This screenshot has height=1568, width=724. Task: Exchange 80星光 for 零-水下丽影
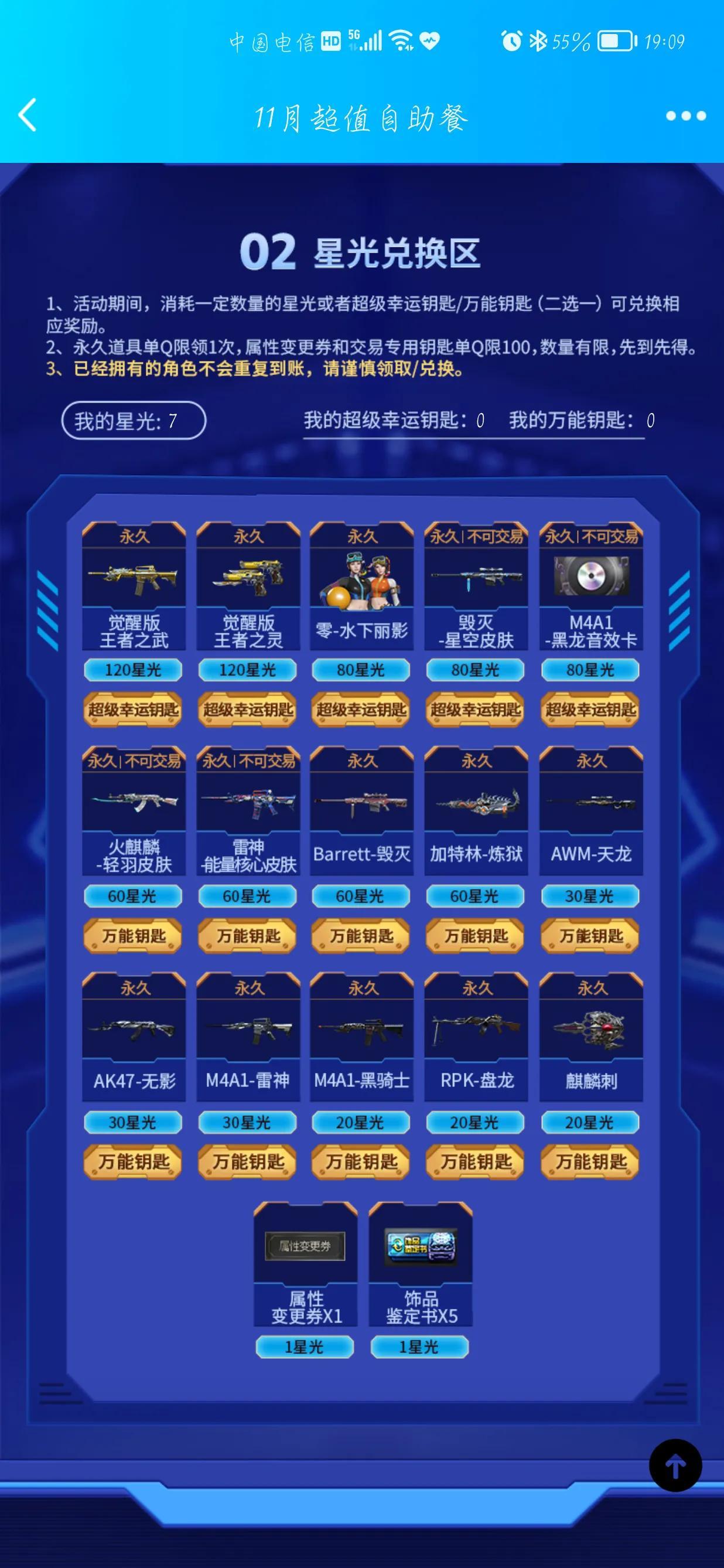[361, 670]
